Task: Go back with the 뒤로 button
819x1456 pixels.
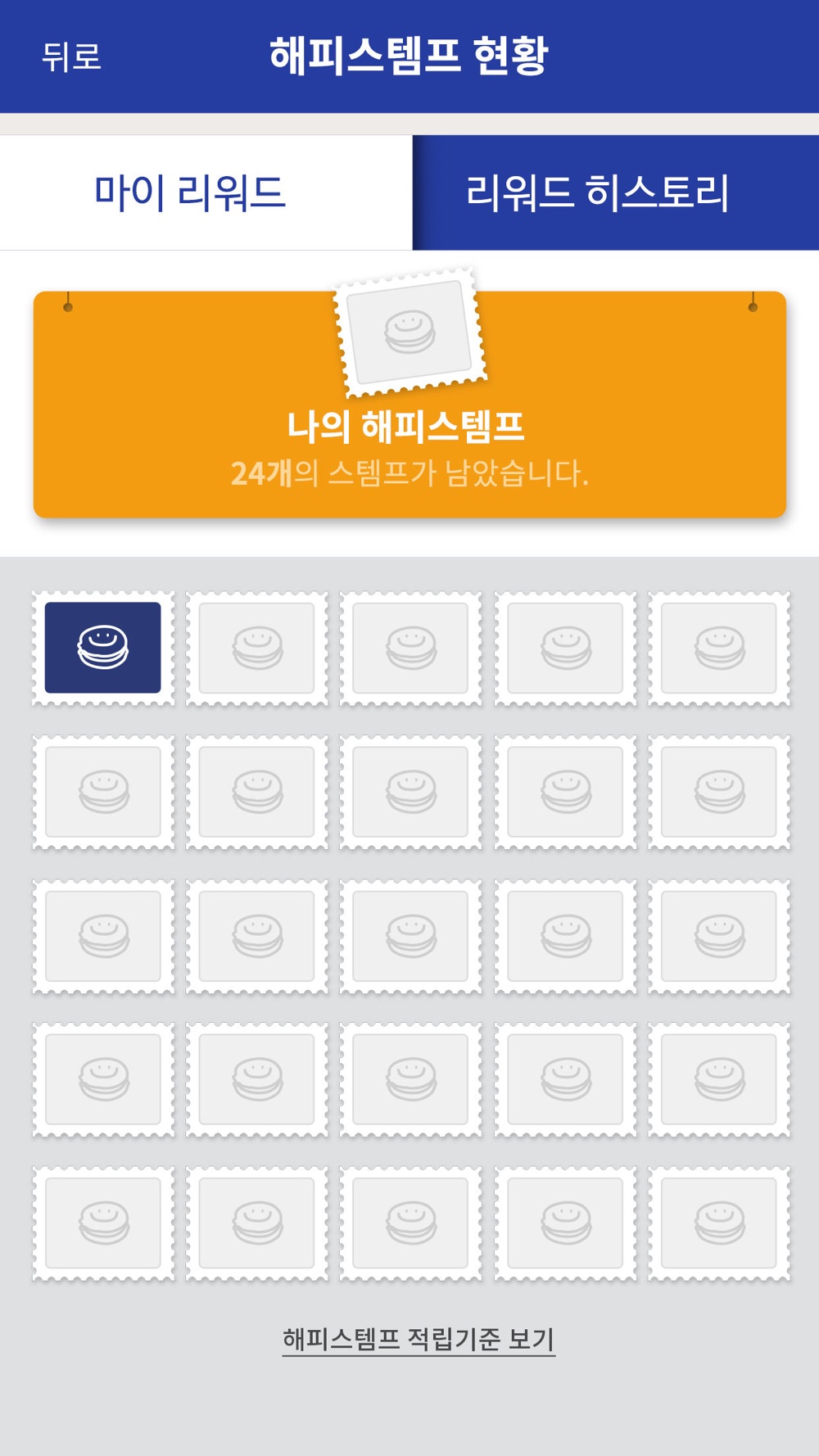Action: coord(71,57)
